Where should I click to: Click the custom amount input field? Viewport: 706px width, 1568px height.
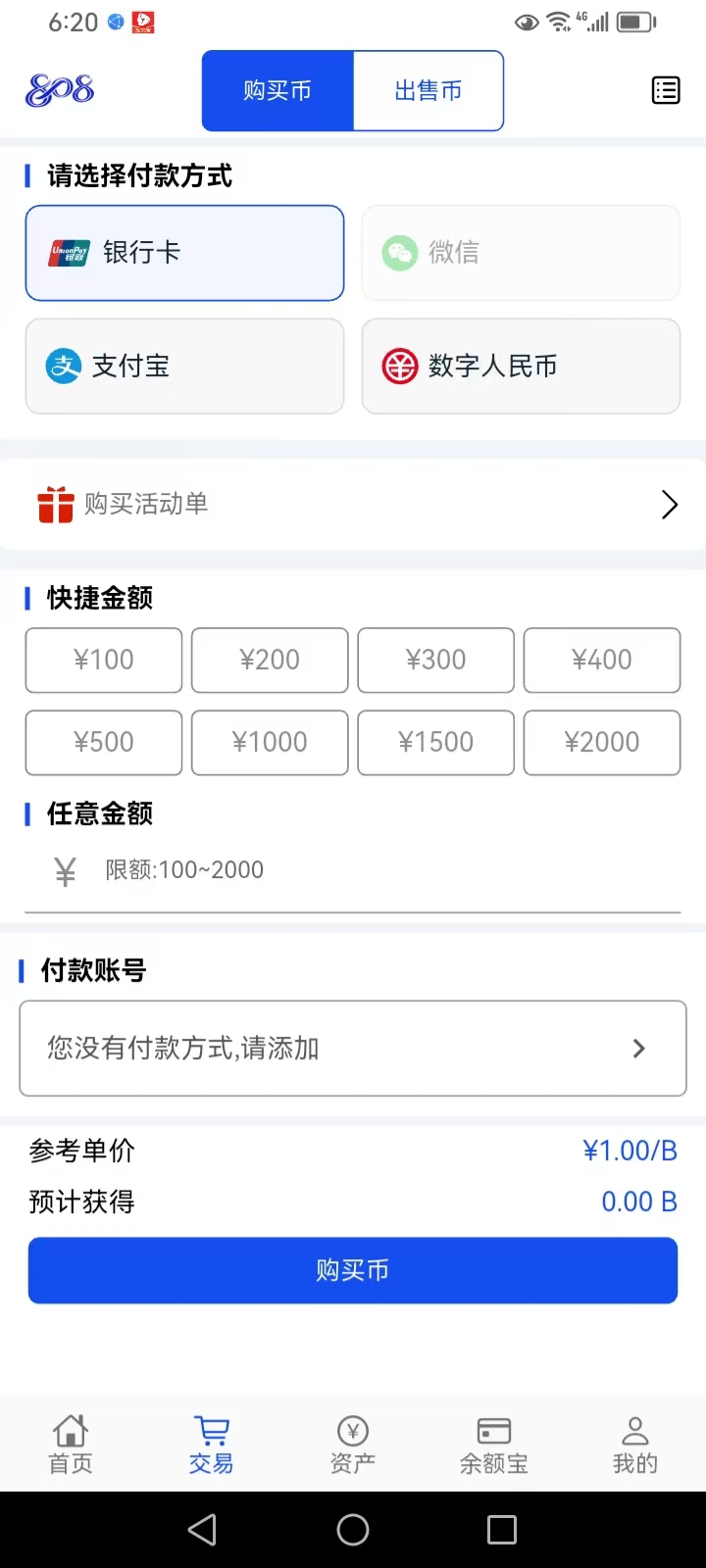353,869
